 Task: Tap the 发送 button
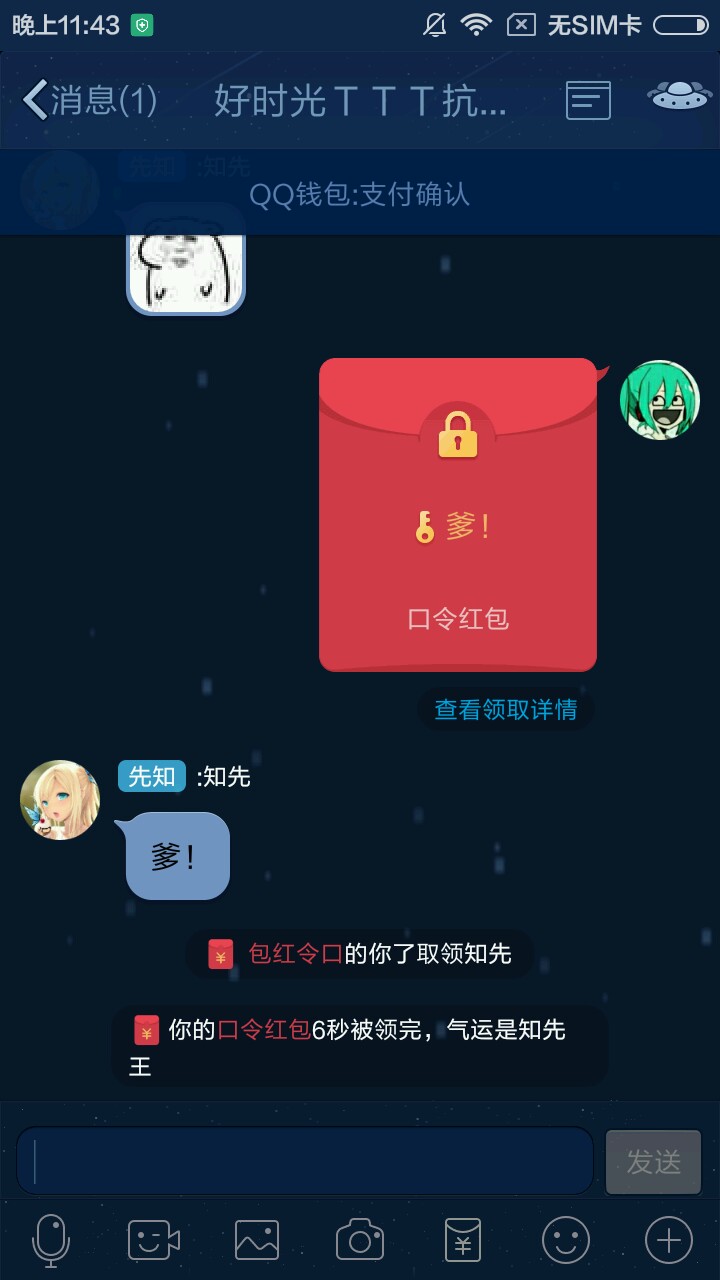click(x=653, y=1161)
